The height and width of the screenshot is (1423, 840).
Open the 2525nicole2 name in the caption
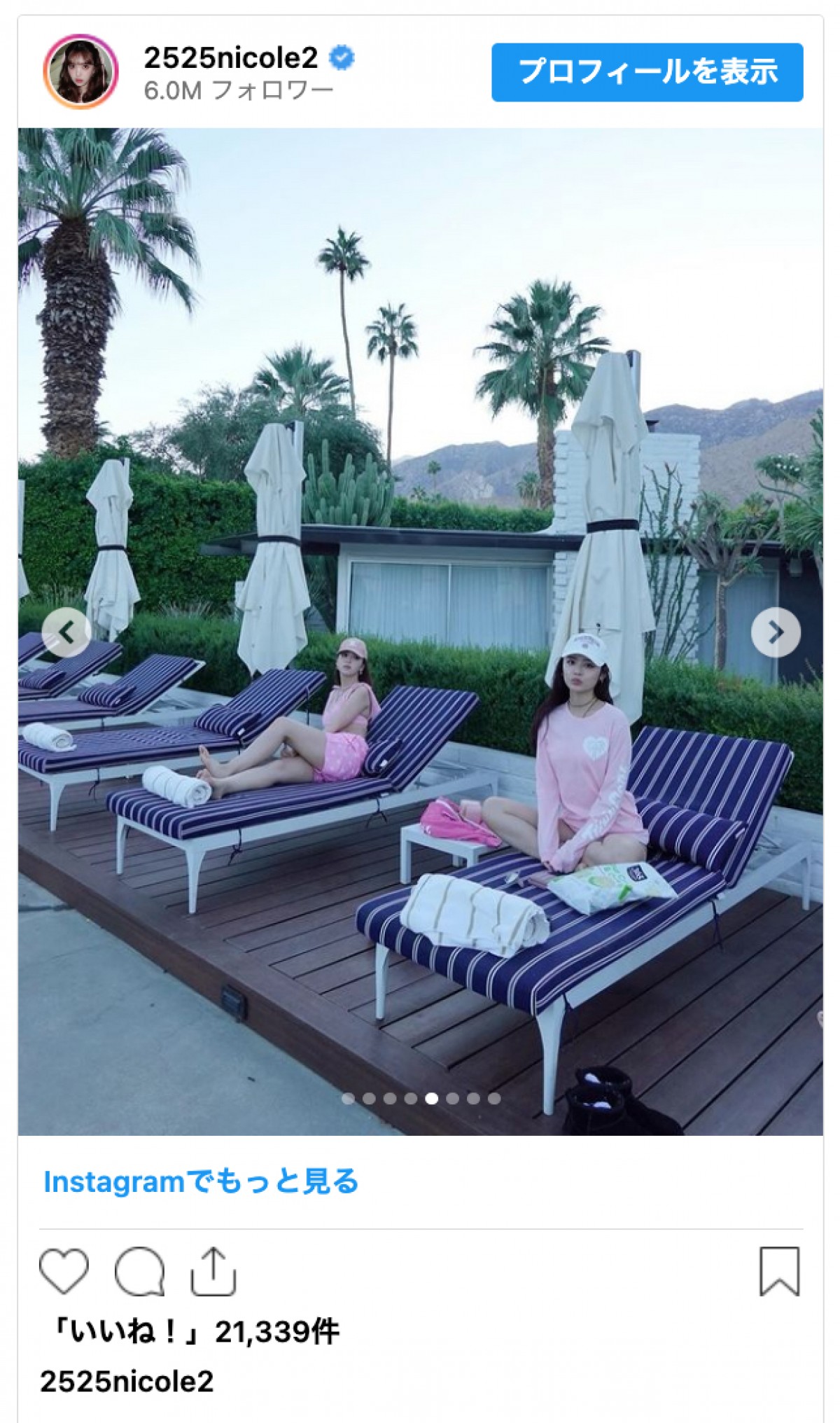(127, 1382)
